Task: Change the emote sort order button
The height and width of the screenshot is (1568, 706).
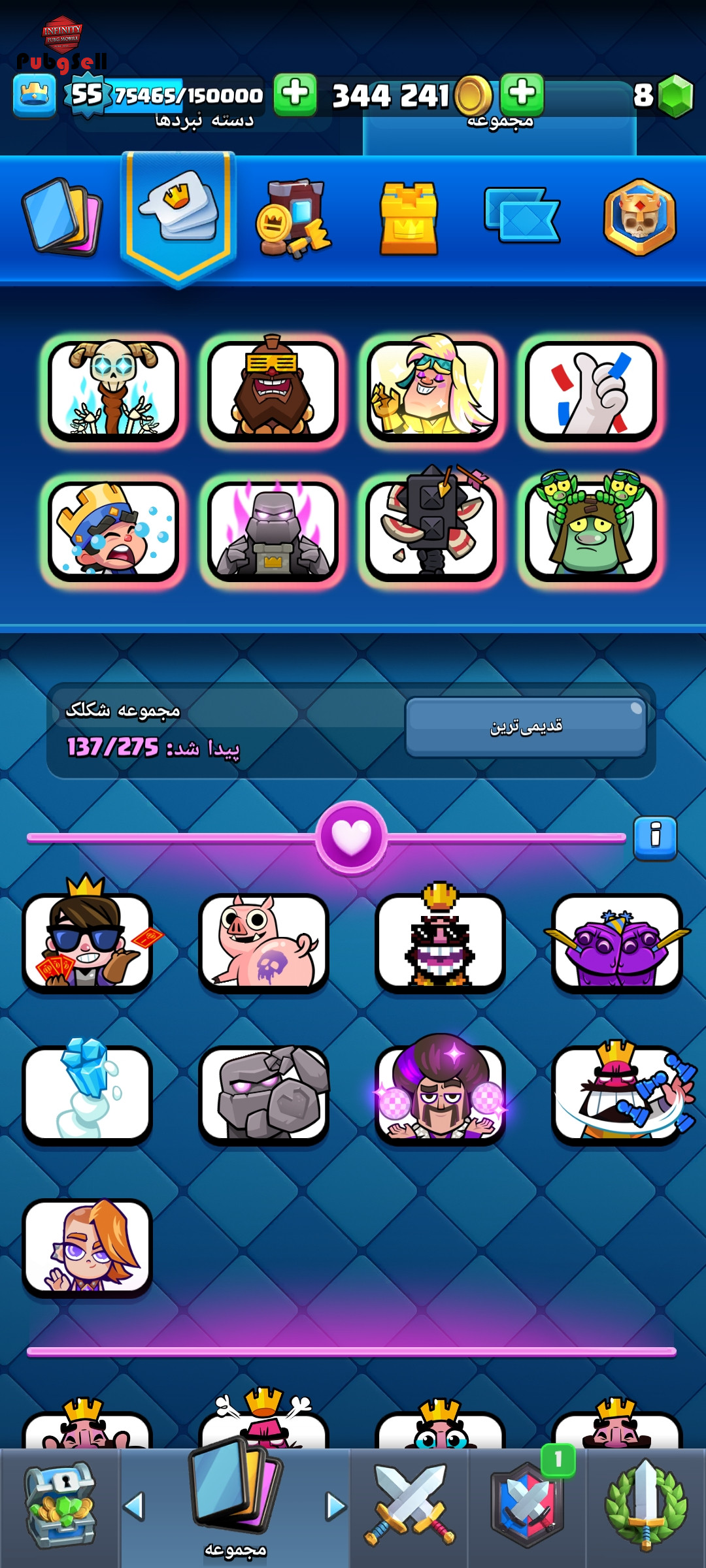Action: (x=526, y=727)
